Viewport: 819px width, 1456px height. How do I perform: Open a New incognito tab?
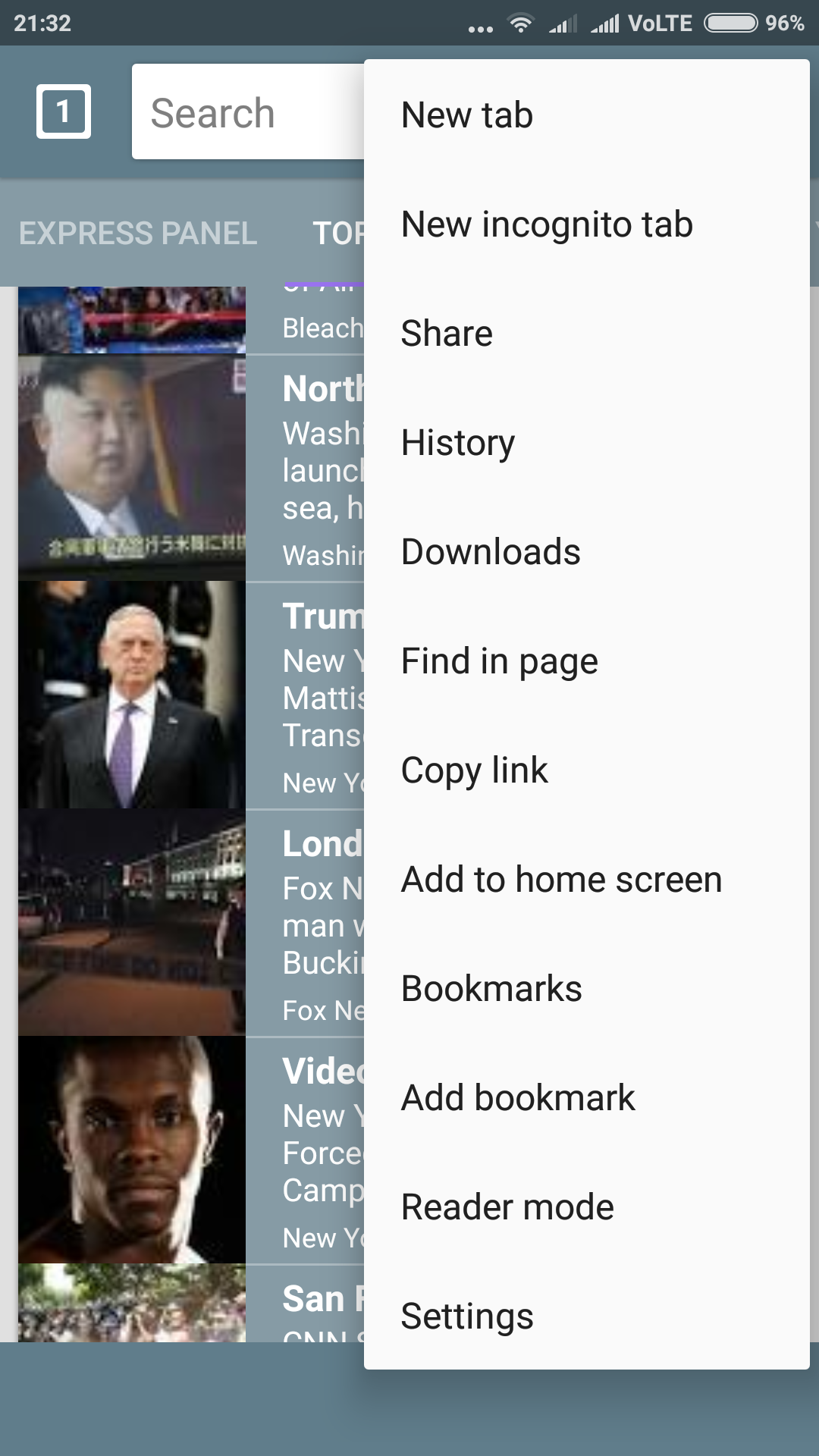tap(547, 223)
